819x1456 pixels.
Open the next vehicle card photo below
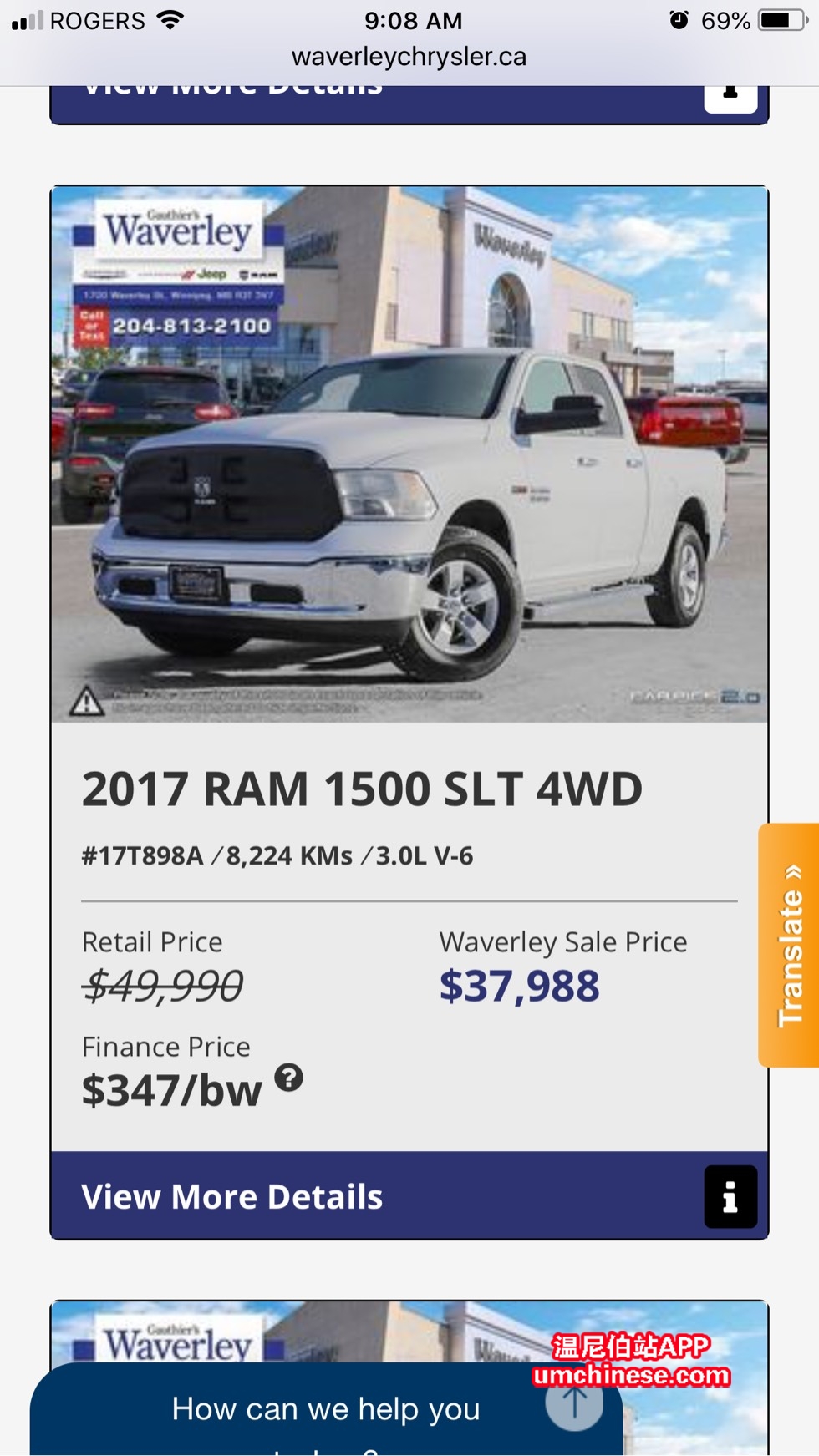click(409, 1332)
